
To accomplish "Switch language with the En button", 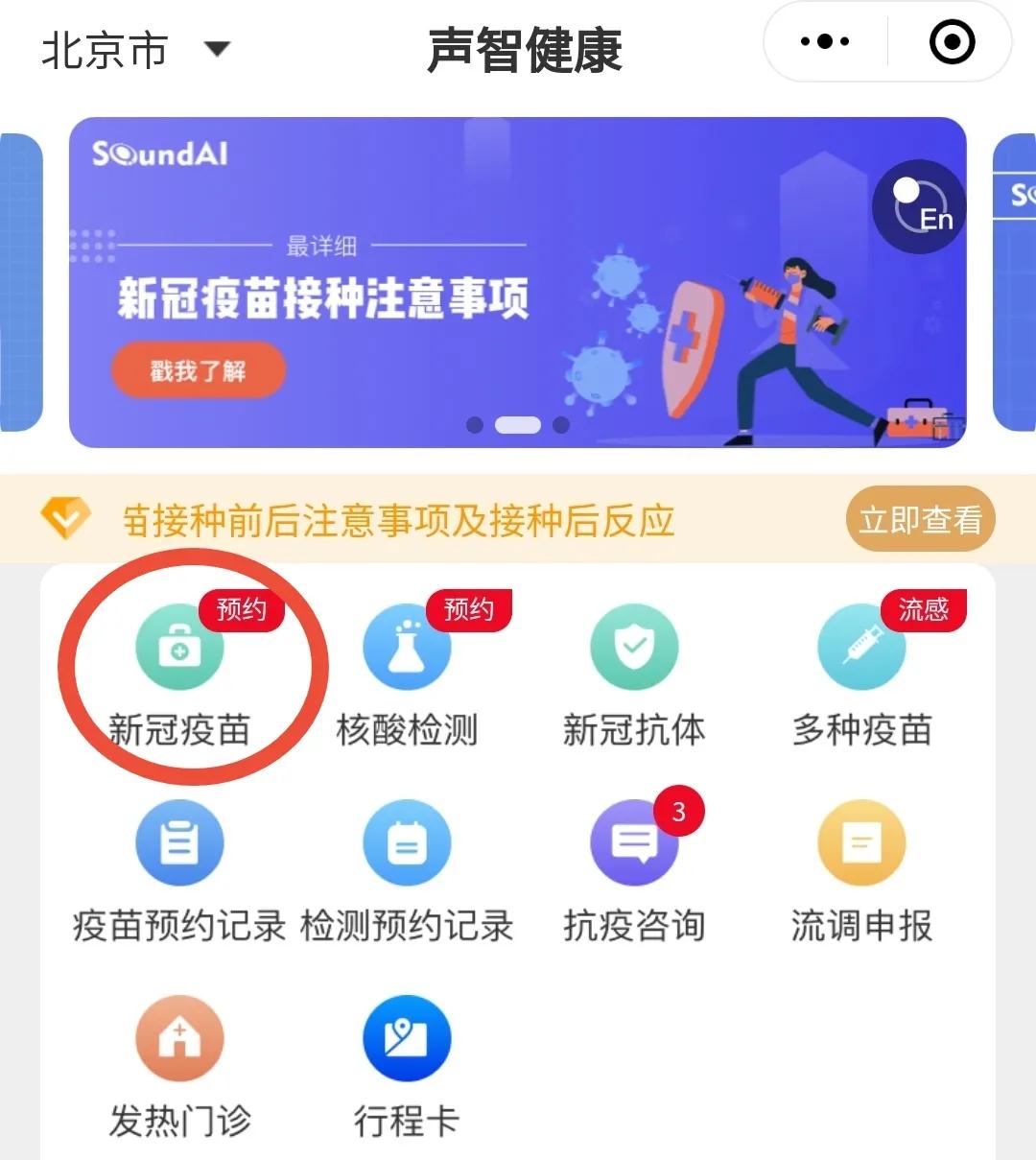I will [919, 206].
